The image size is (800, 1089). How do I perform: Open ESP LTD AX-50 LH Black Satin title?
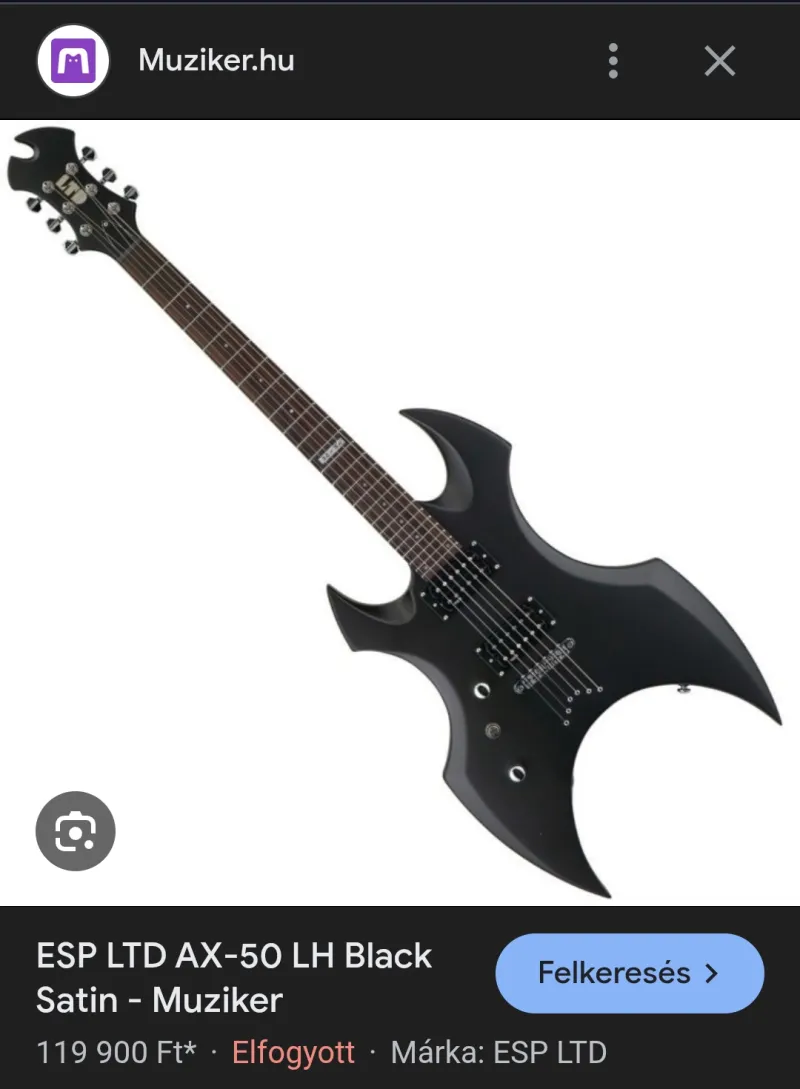234,977
